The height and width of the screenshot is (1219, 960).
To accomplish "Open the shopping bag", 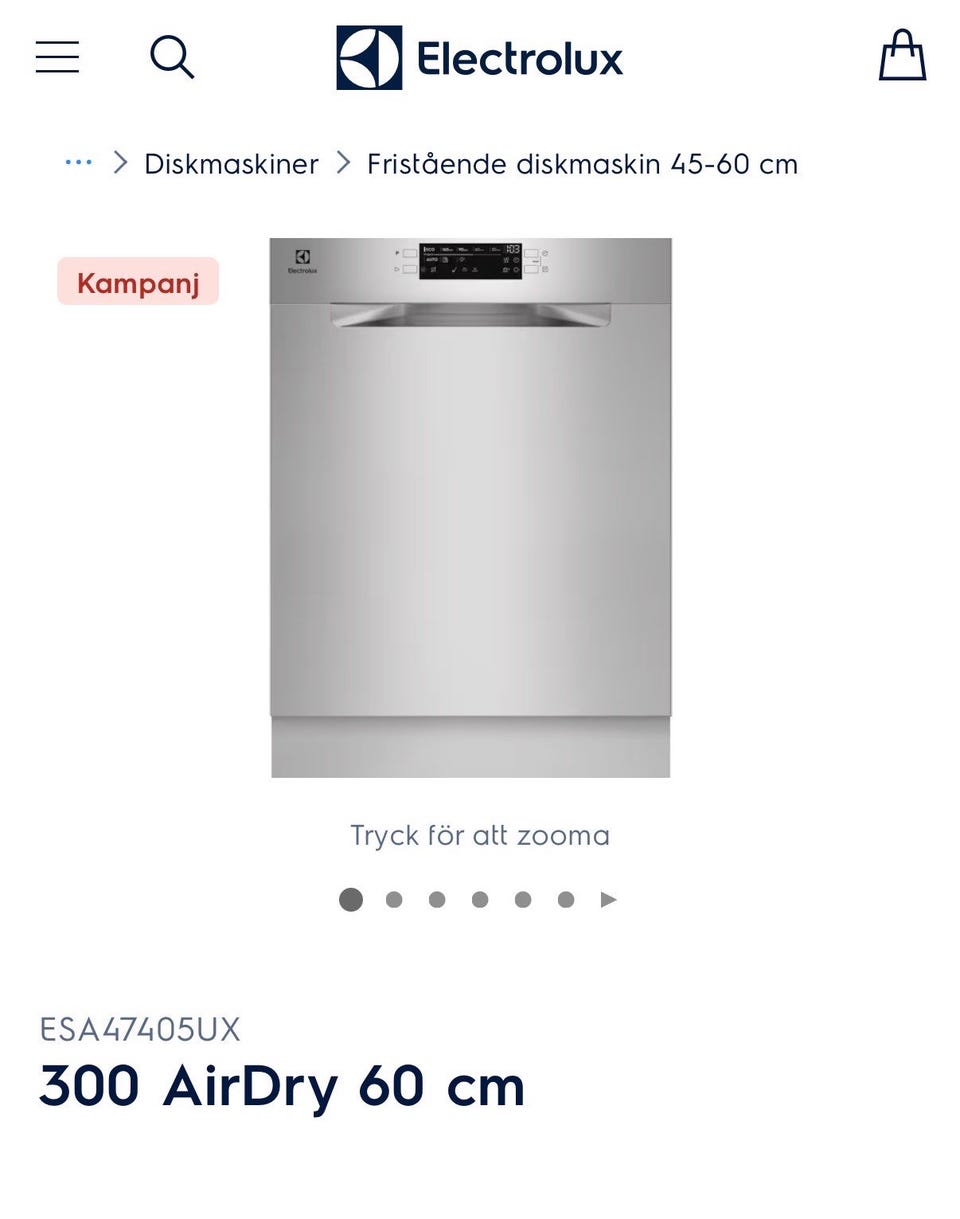I will coord(902,56).
